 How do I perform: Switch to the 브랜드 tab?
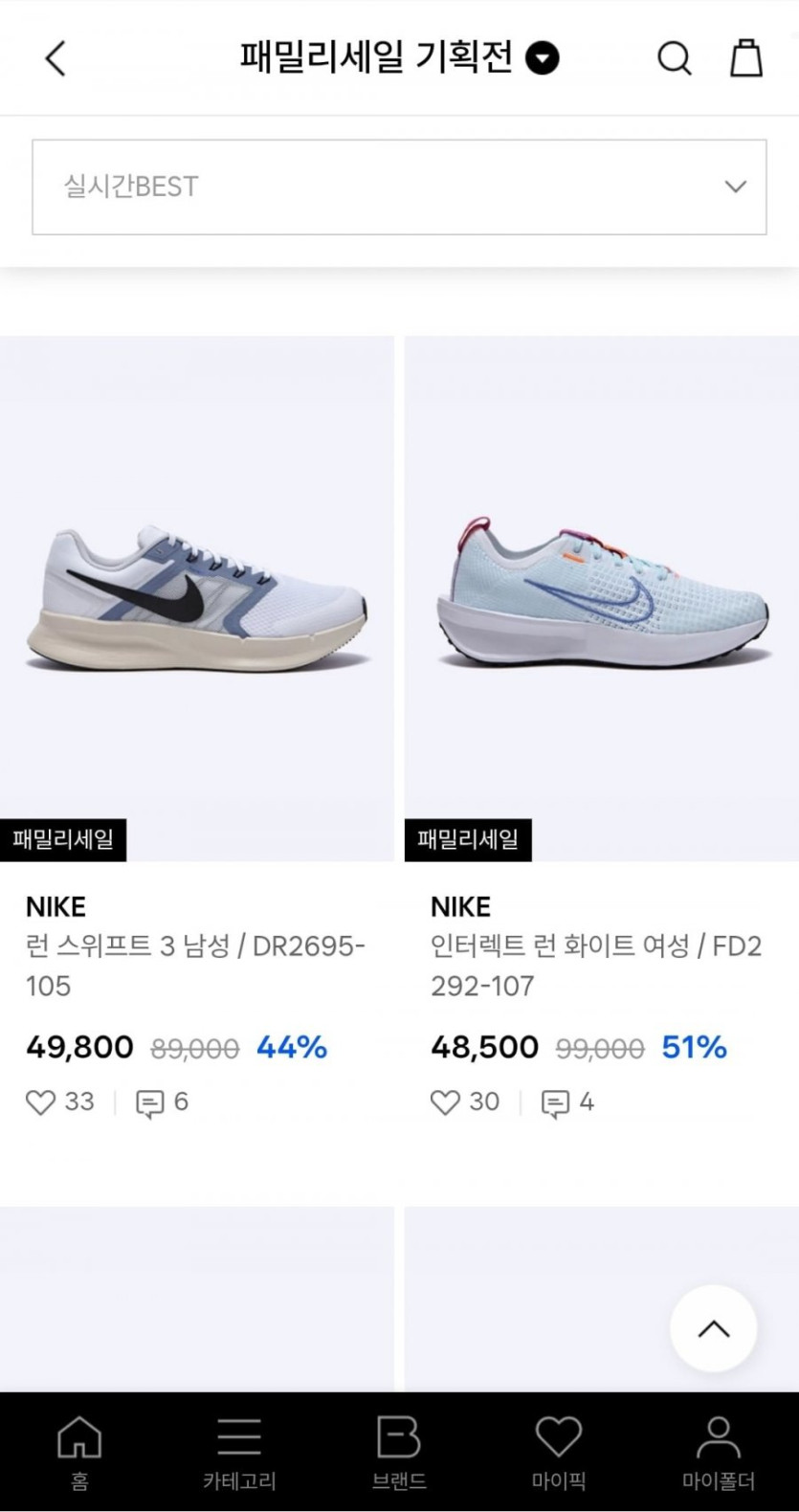tap(399, 1452)
